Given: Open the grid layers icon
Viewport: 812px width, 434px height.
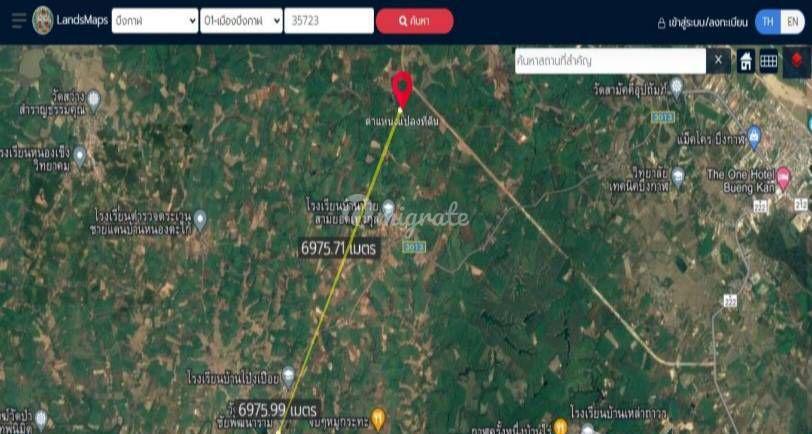Looking at the screenshot, I should coord(769,61).
